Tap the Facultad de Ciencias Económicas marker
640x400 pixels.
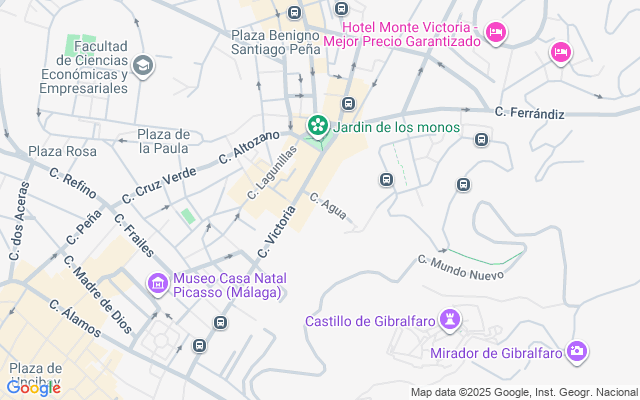tap(143, 66)
